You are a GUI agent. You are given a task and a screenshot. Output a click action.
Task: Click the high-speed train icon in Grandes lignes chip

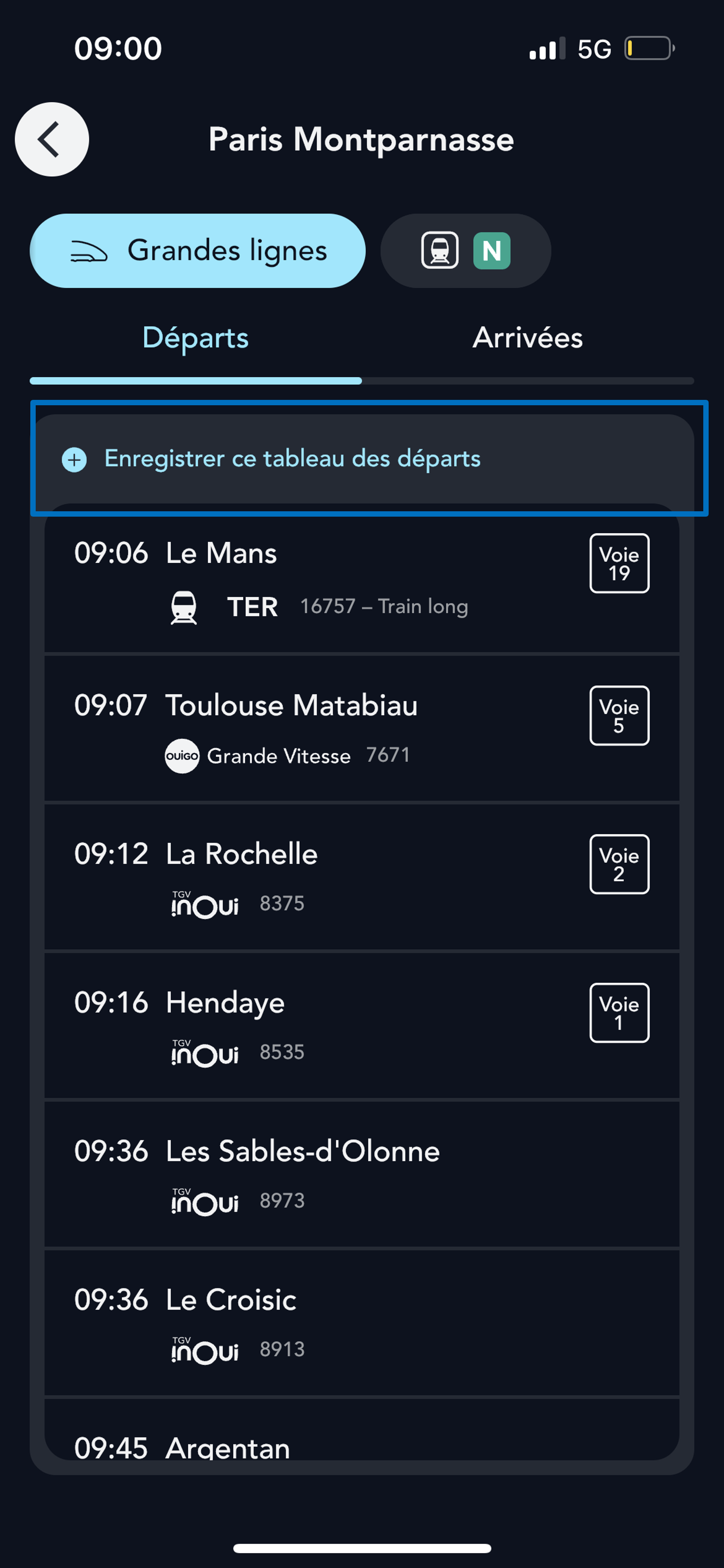[89, 250]
